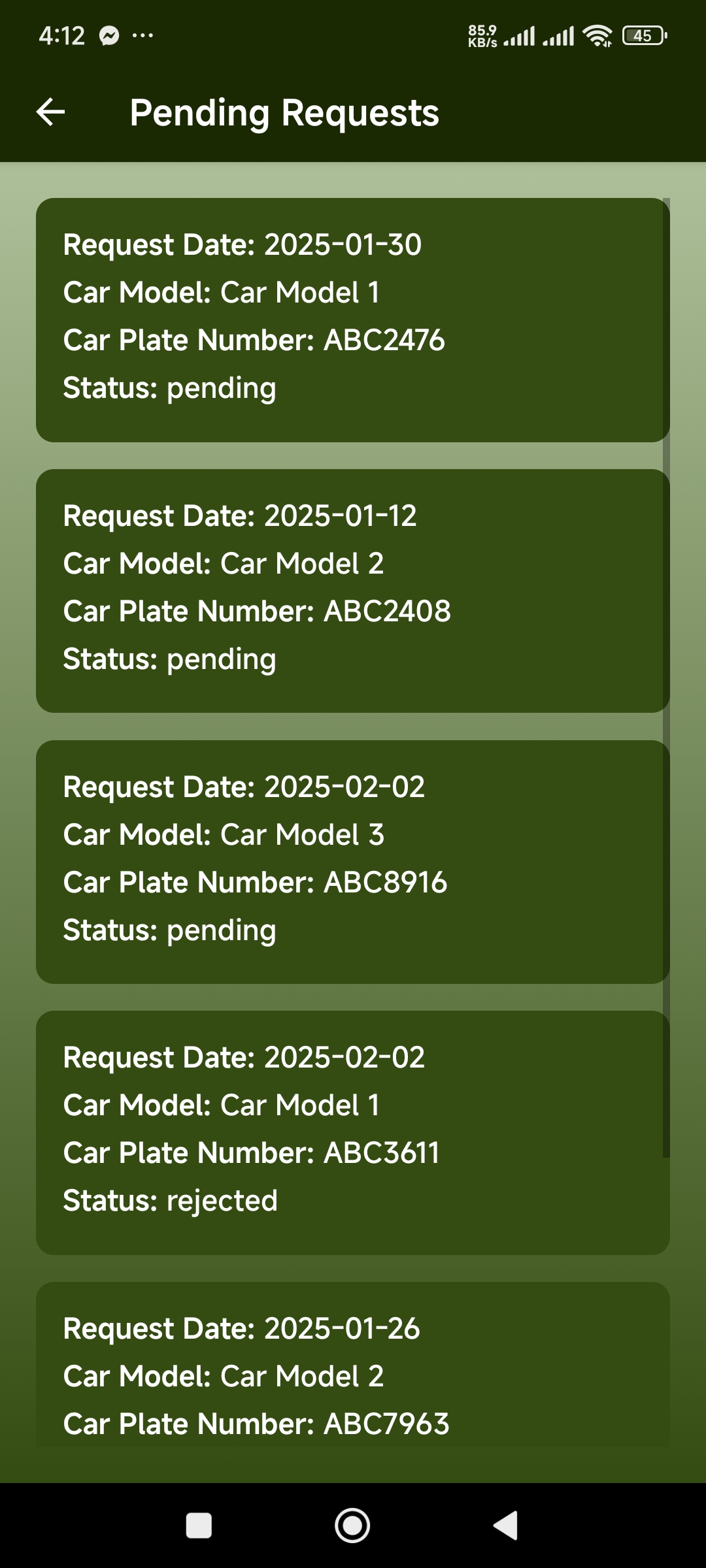This screenshot has width=706, height=1568.
Task: Open the request card for plate ABC7963
Action: click(x=352, y=1372)
